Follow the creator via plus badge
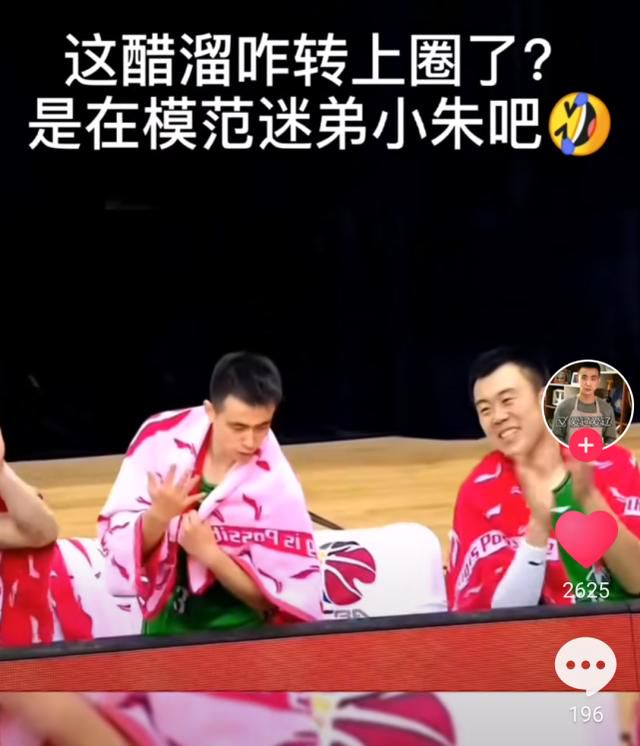 586,445
